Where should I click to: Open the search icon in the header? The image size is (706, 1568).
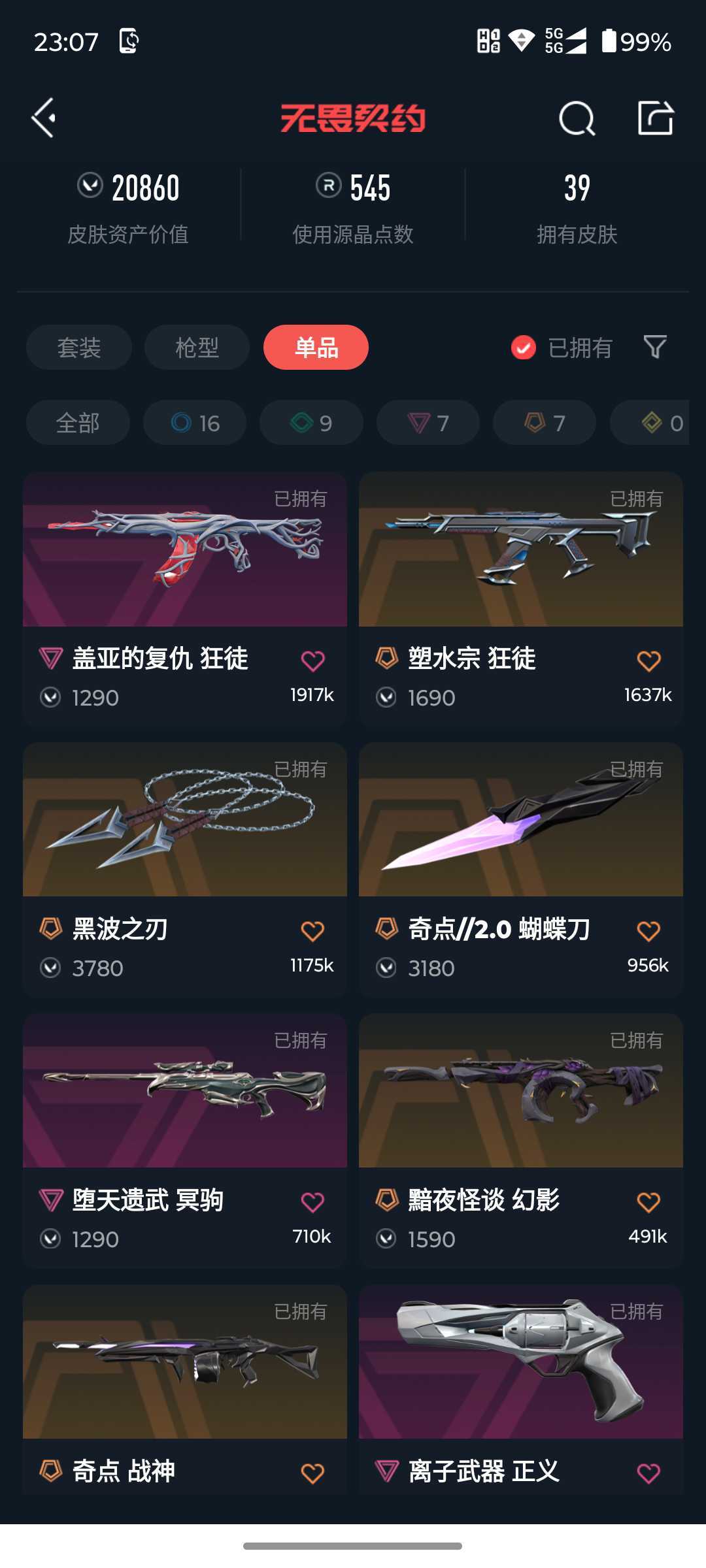point(577,118)
